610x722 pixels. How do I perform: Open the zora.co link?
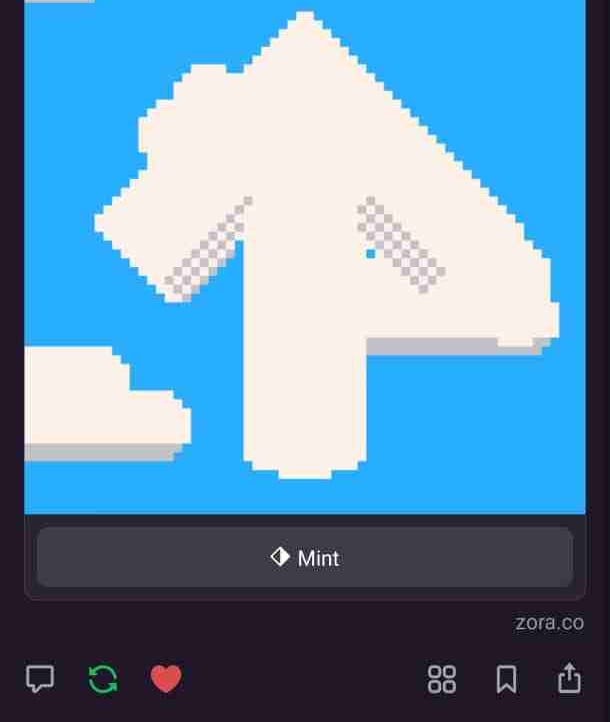[x=549, y=623]
